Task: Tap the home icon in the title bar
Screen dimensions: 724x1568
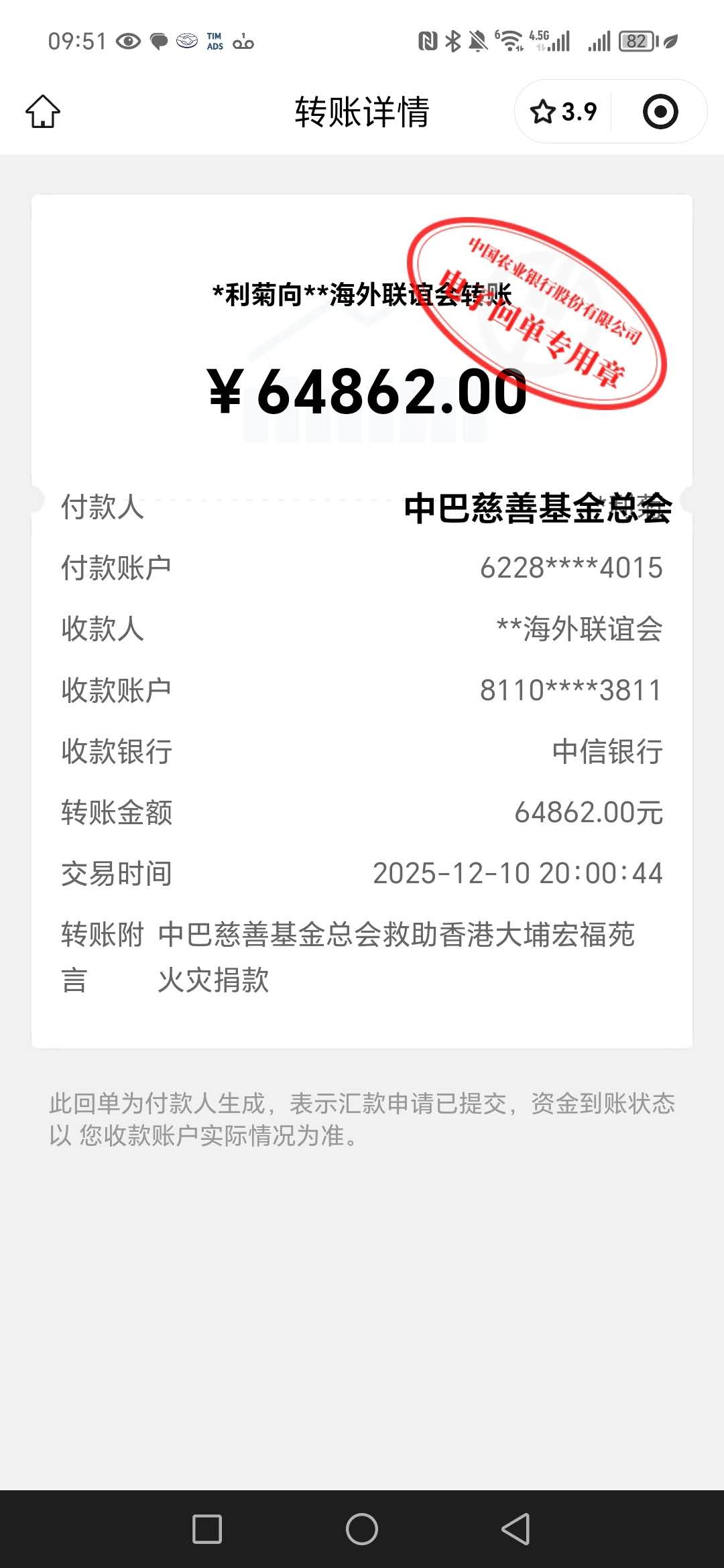Action: (43, 111)
